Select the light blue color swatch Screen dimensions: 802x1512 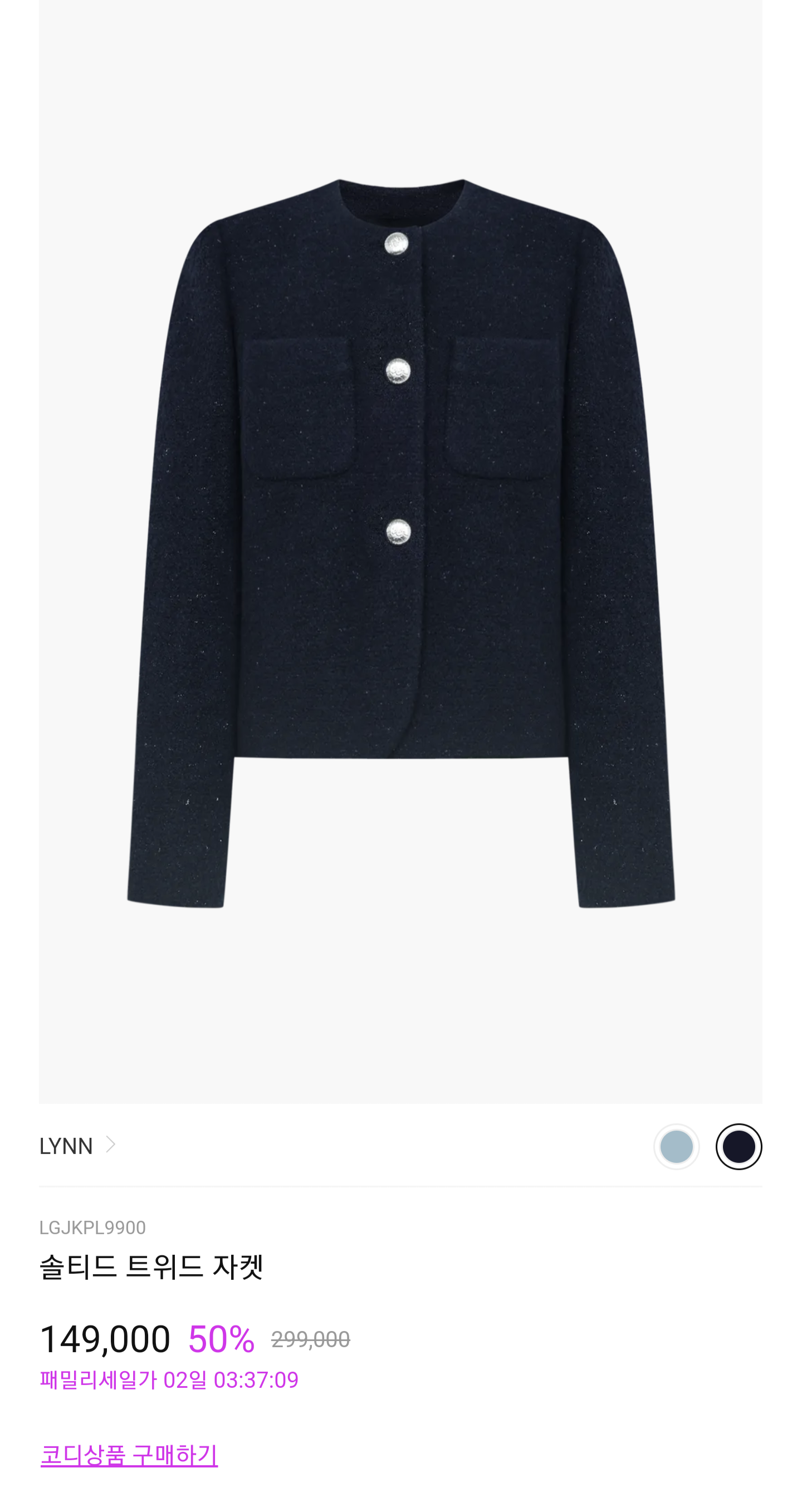click(x=676, y=1146)
